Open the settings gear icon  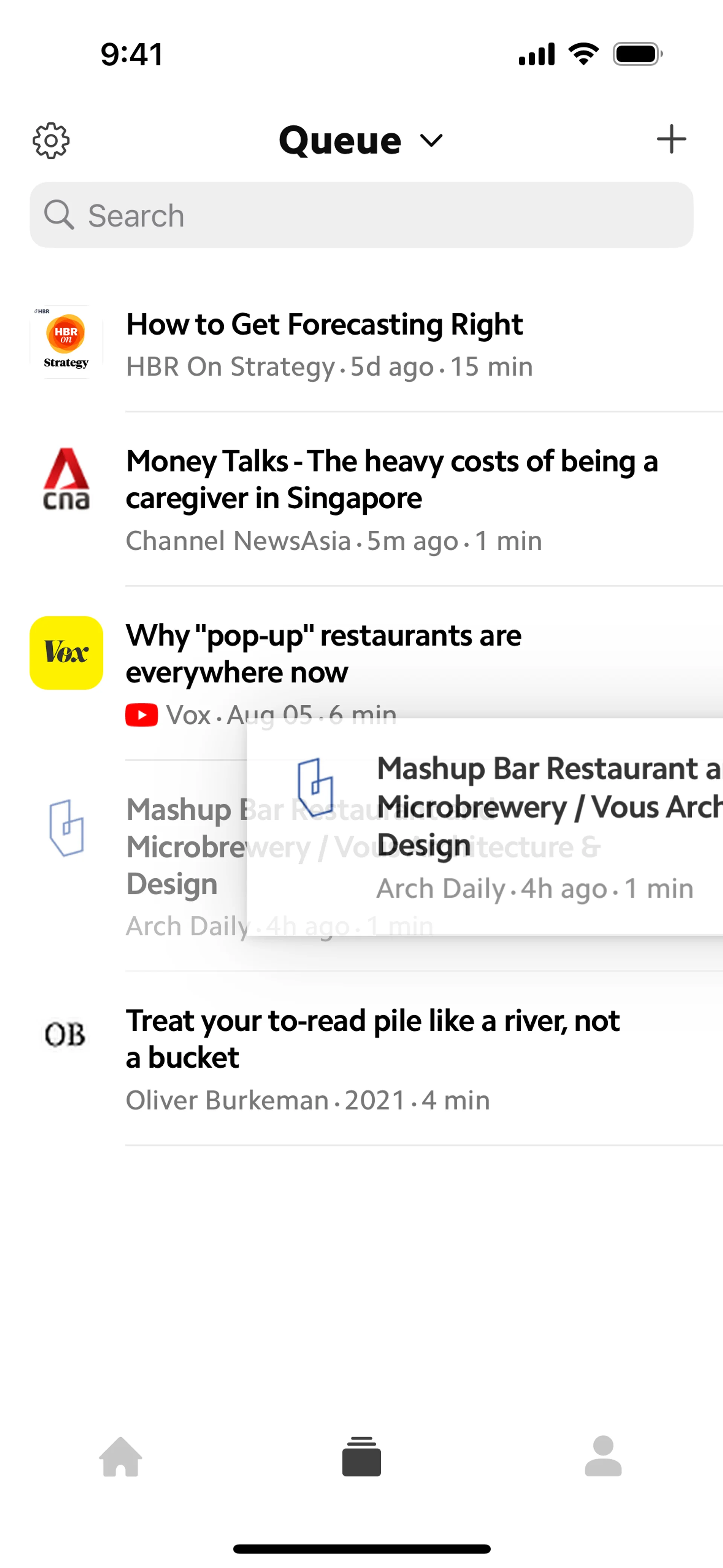(51, 141)
